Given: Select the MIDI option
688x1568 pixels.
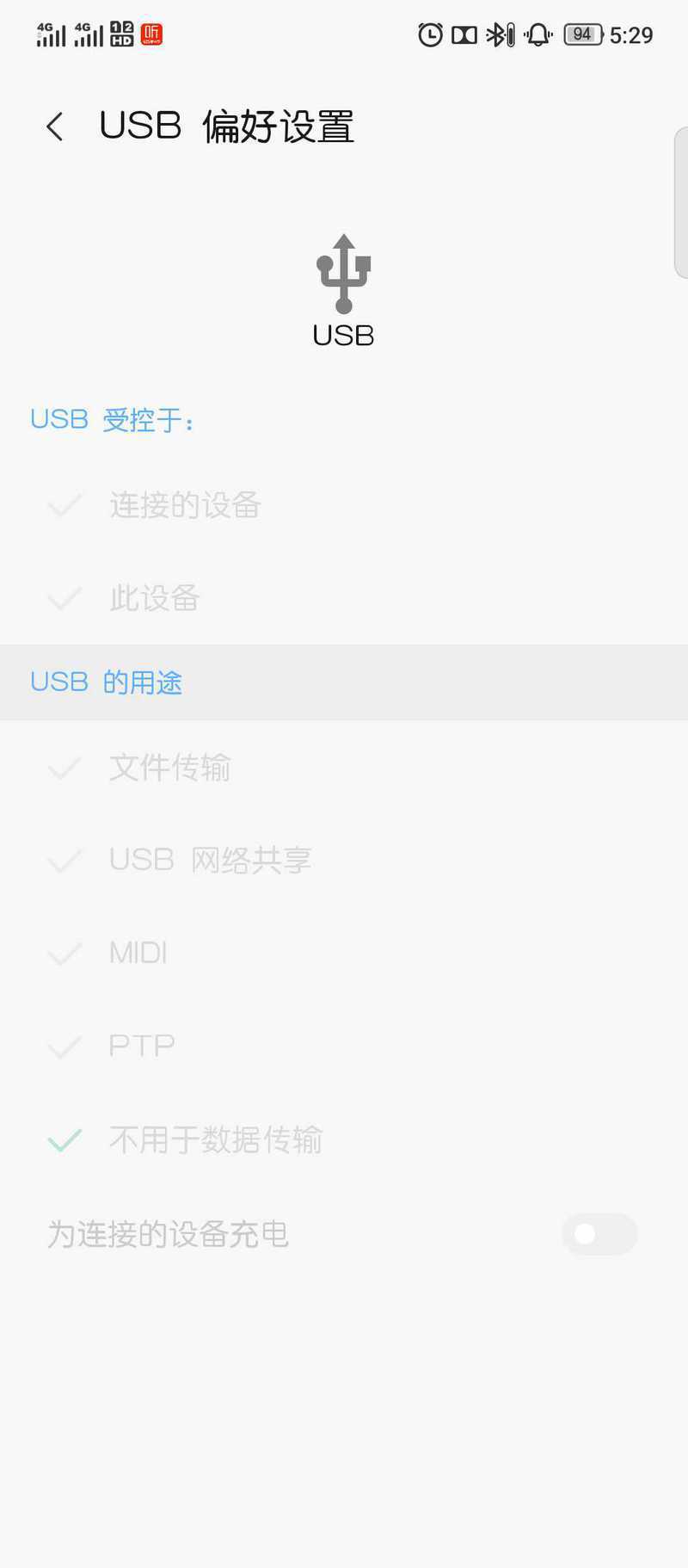Looking at the screenshot, I should tap(344, 953).
